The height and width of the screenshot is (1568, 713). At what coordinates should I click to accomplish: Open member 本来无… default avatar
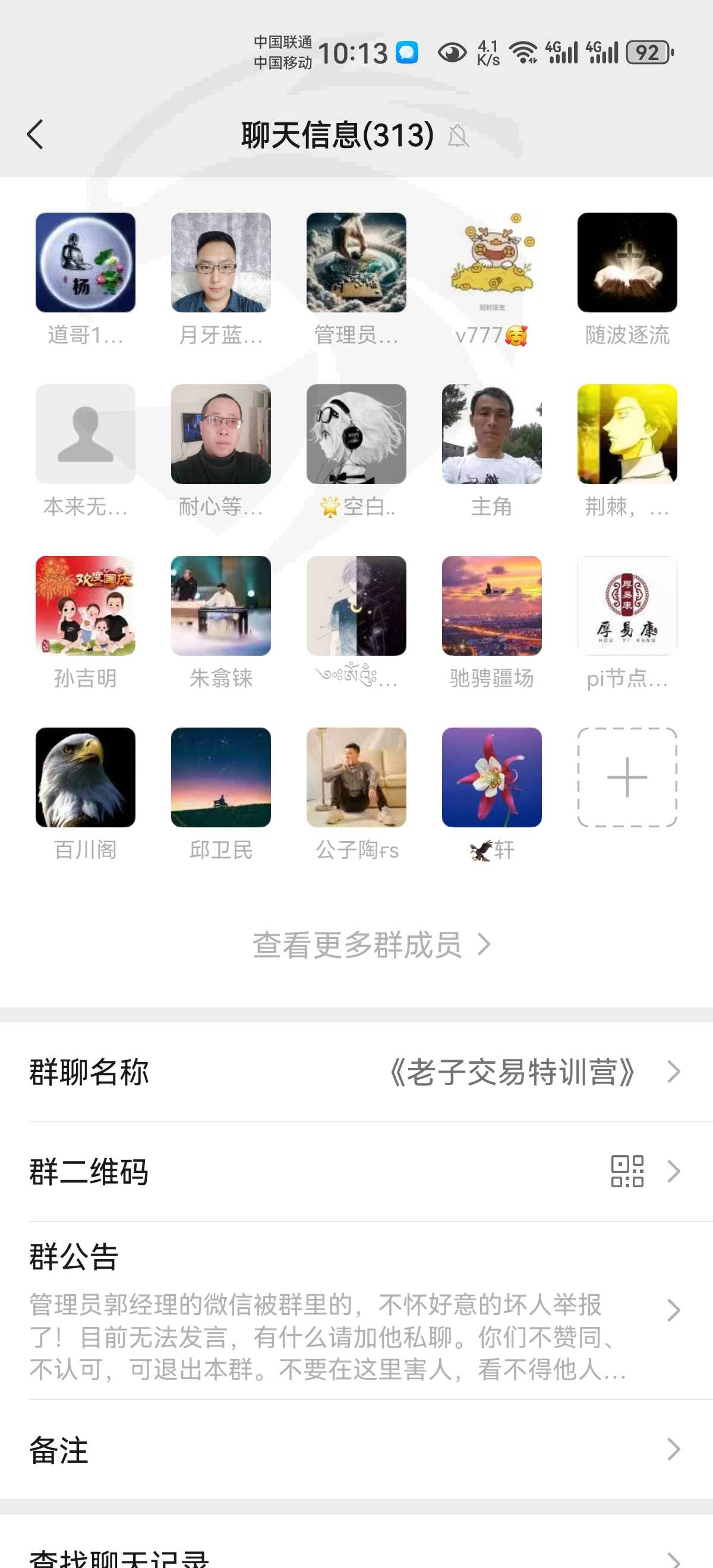[x=85, y=434]
